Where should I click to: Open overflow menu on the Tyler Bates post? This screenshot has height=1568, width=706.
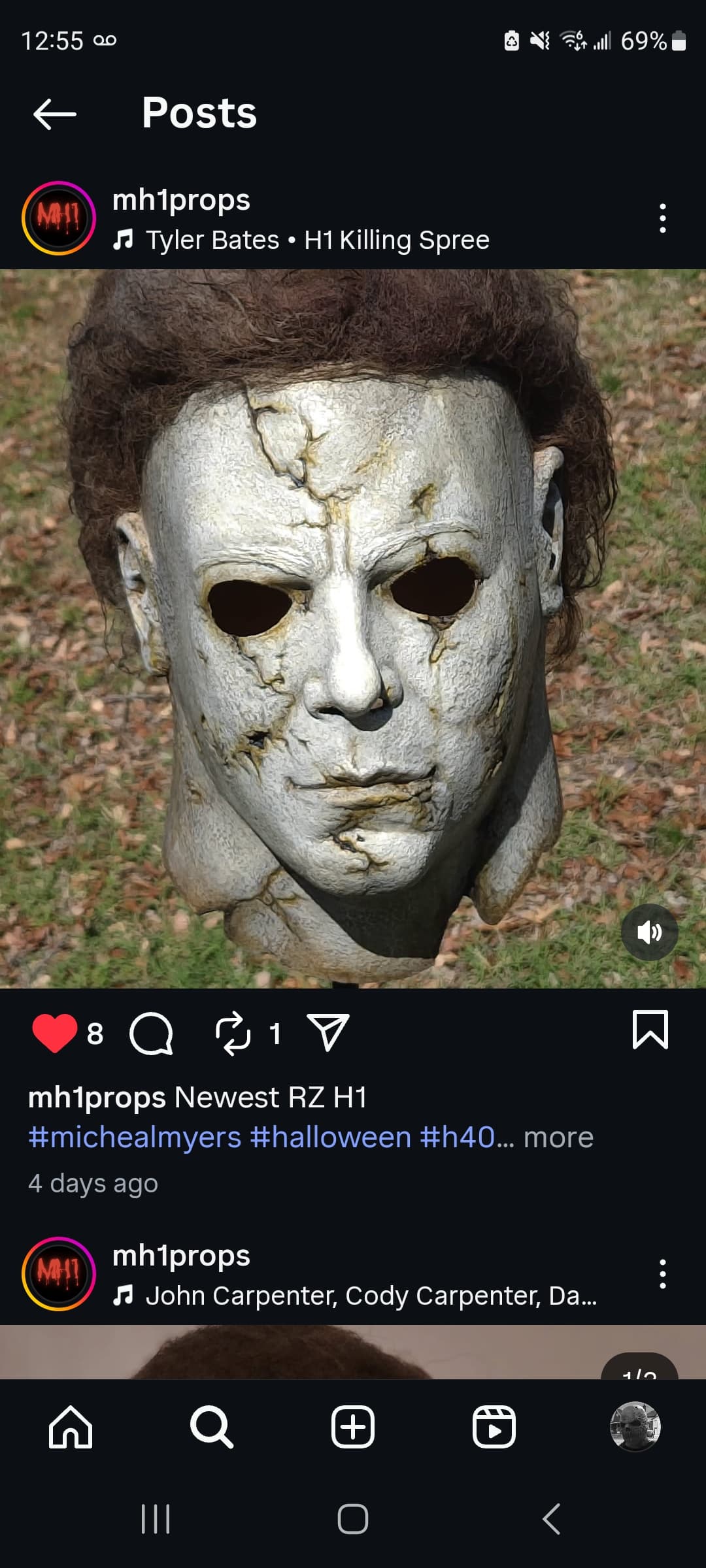[662, 218]
